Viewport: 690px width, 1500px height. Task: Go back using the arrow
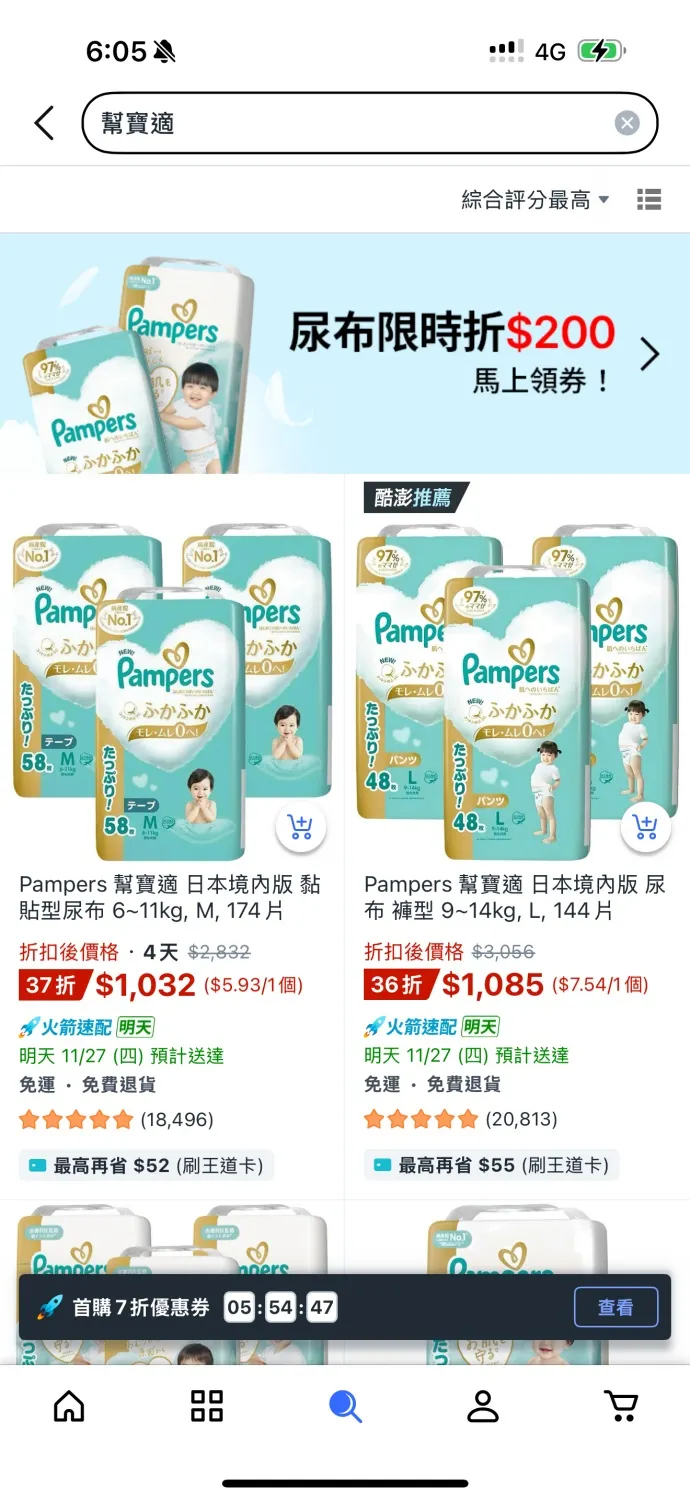pos(44,123)
